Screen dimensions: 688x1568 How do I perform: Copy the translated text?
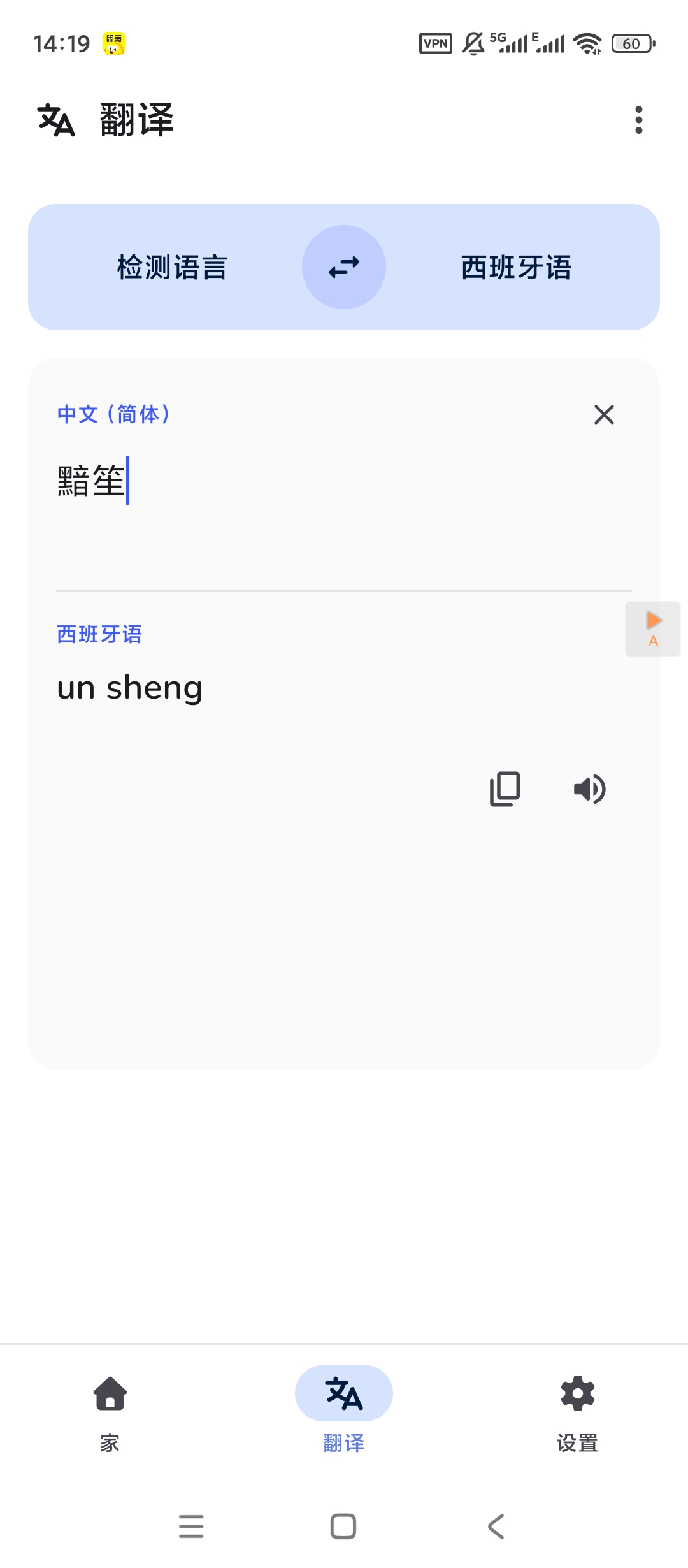pos(505,789)
